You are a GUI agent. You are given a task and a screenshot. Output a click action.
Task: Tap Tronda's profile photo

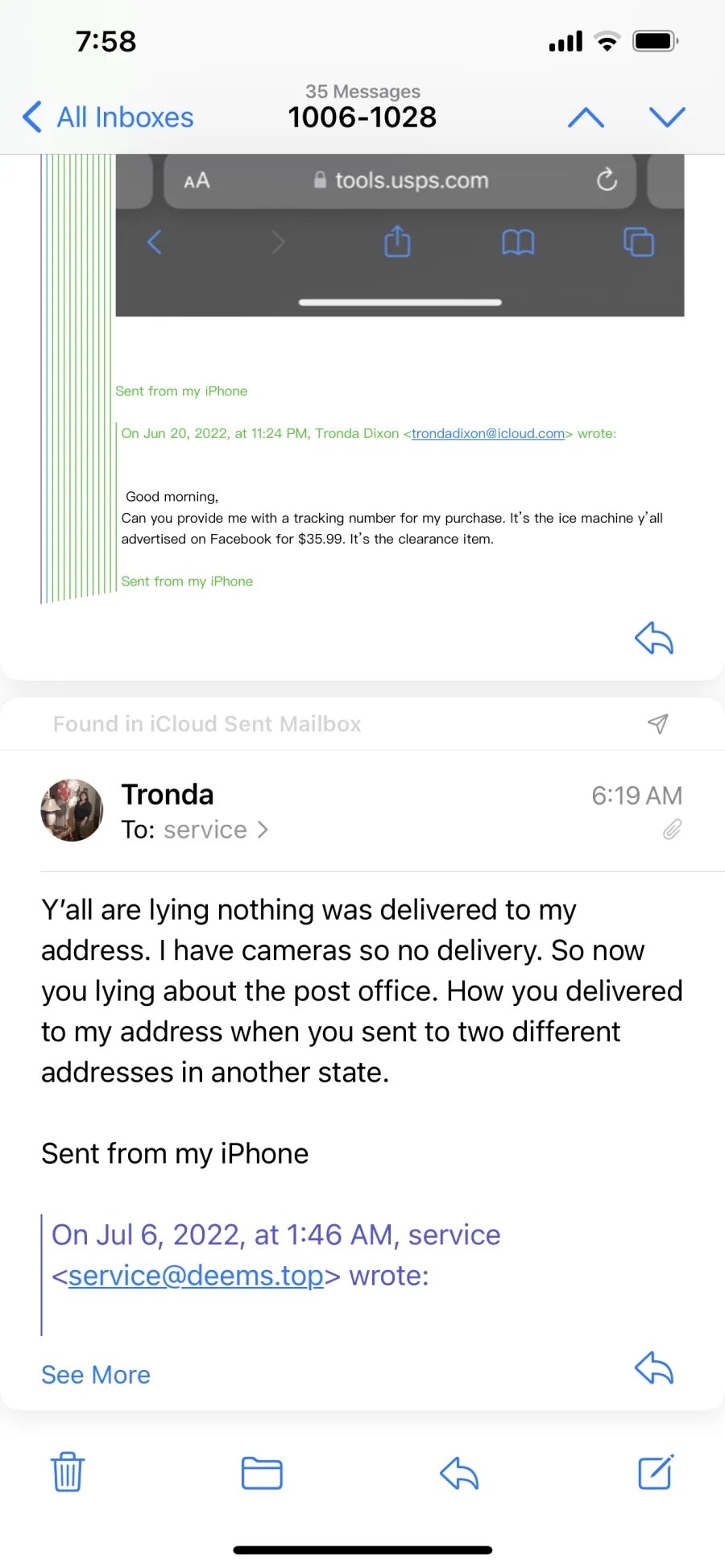(72, 810)
